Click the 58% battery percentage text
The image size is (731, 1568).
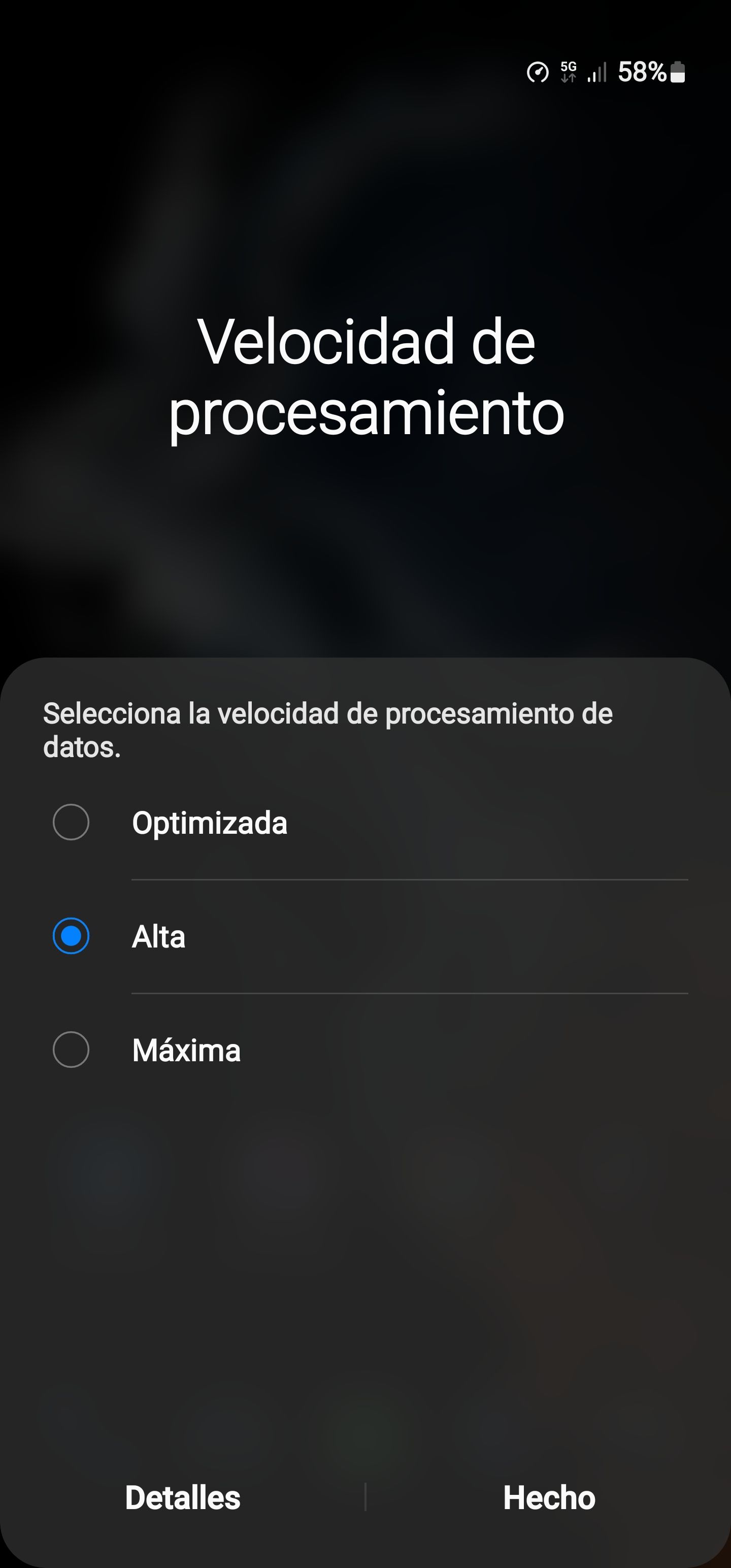tap(643, 72)
